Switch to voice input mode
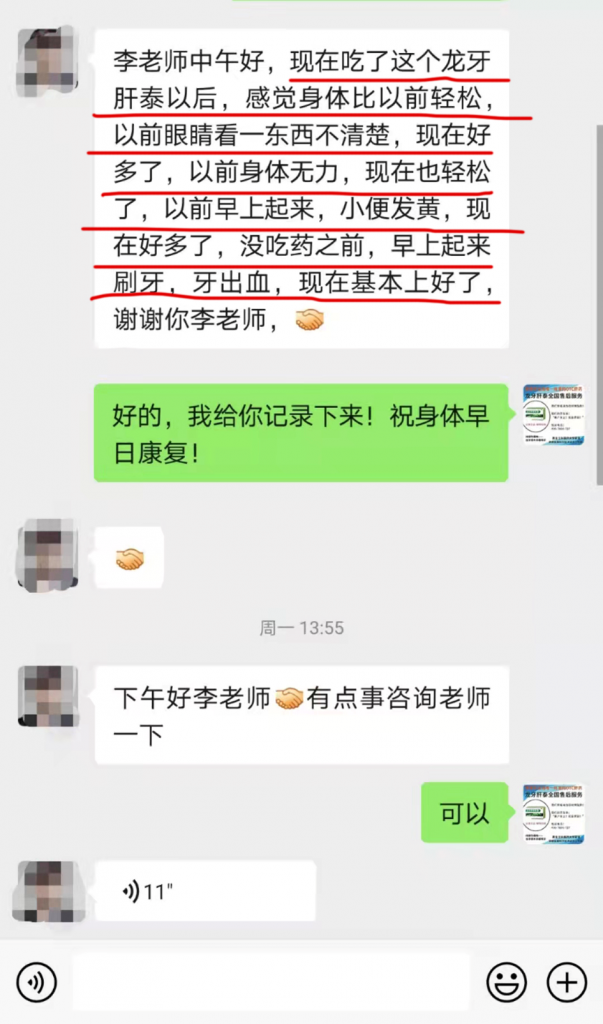 pos(37,981)
